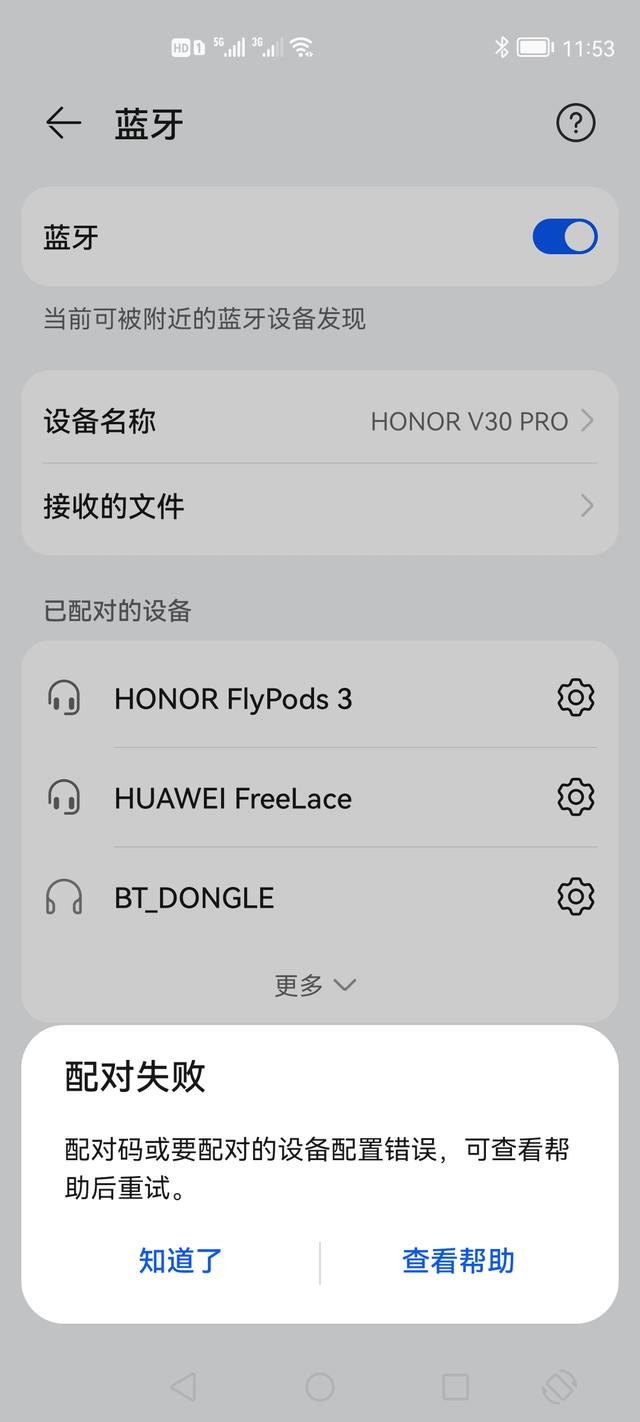Open the 设备名称 row
Screen dimensions: 640x1422
tap(320, 421)
